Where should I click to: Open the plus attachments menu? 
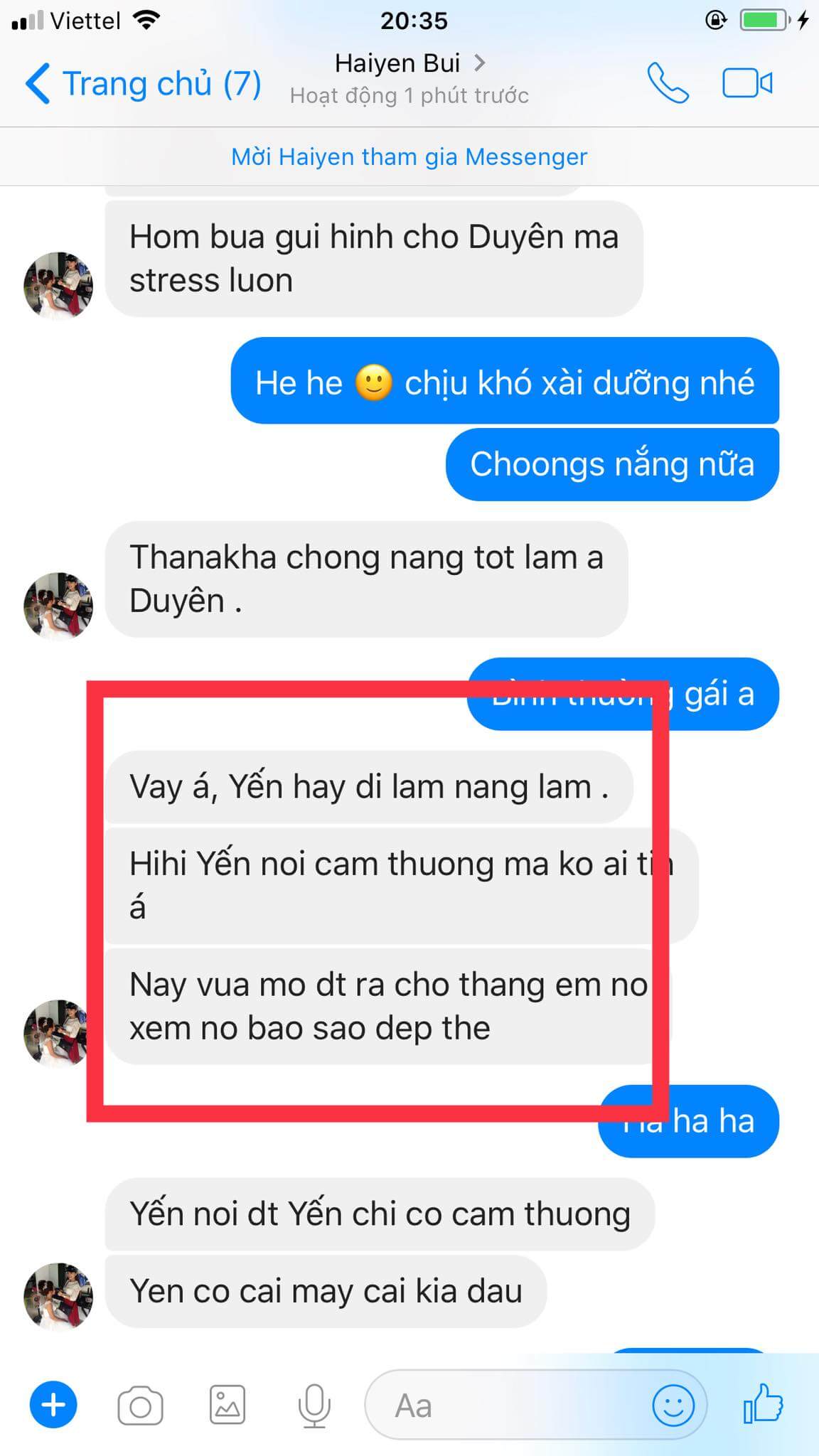pos(53,1405)
